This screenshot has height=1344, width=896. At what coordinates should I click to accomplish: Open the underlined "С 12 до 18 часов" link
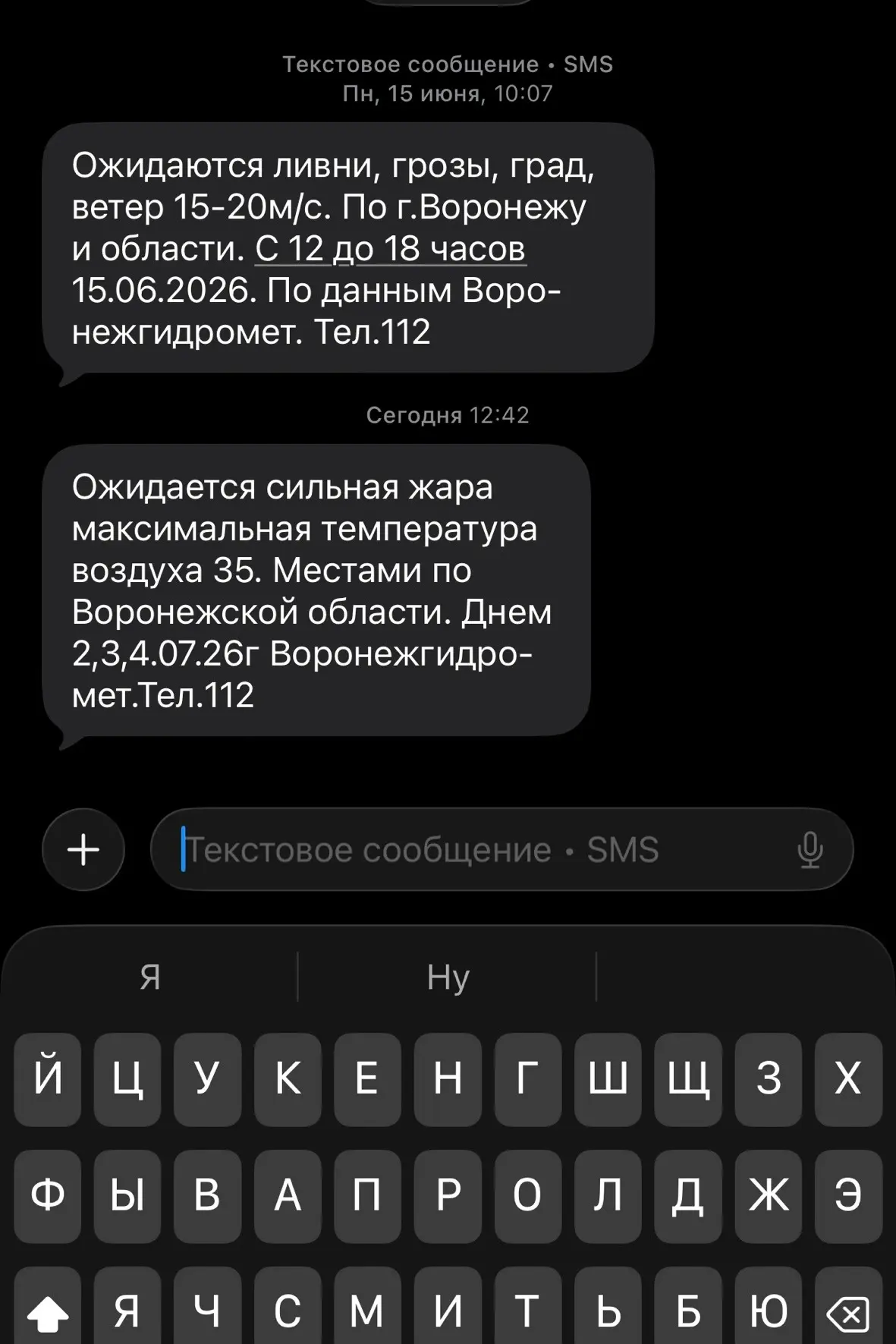pyautogui.click(x=390, y=249)
